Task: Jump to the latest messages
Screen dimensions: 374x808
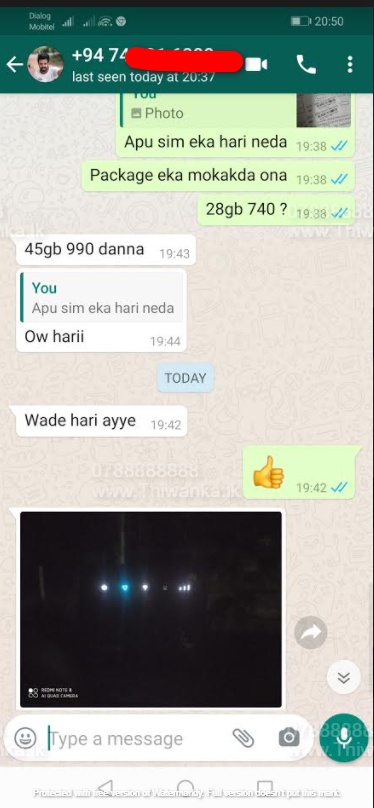Action: [x=344, y=677]
